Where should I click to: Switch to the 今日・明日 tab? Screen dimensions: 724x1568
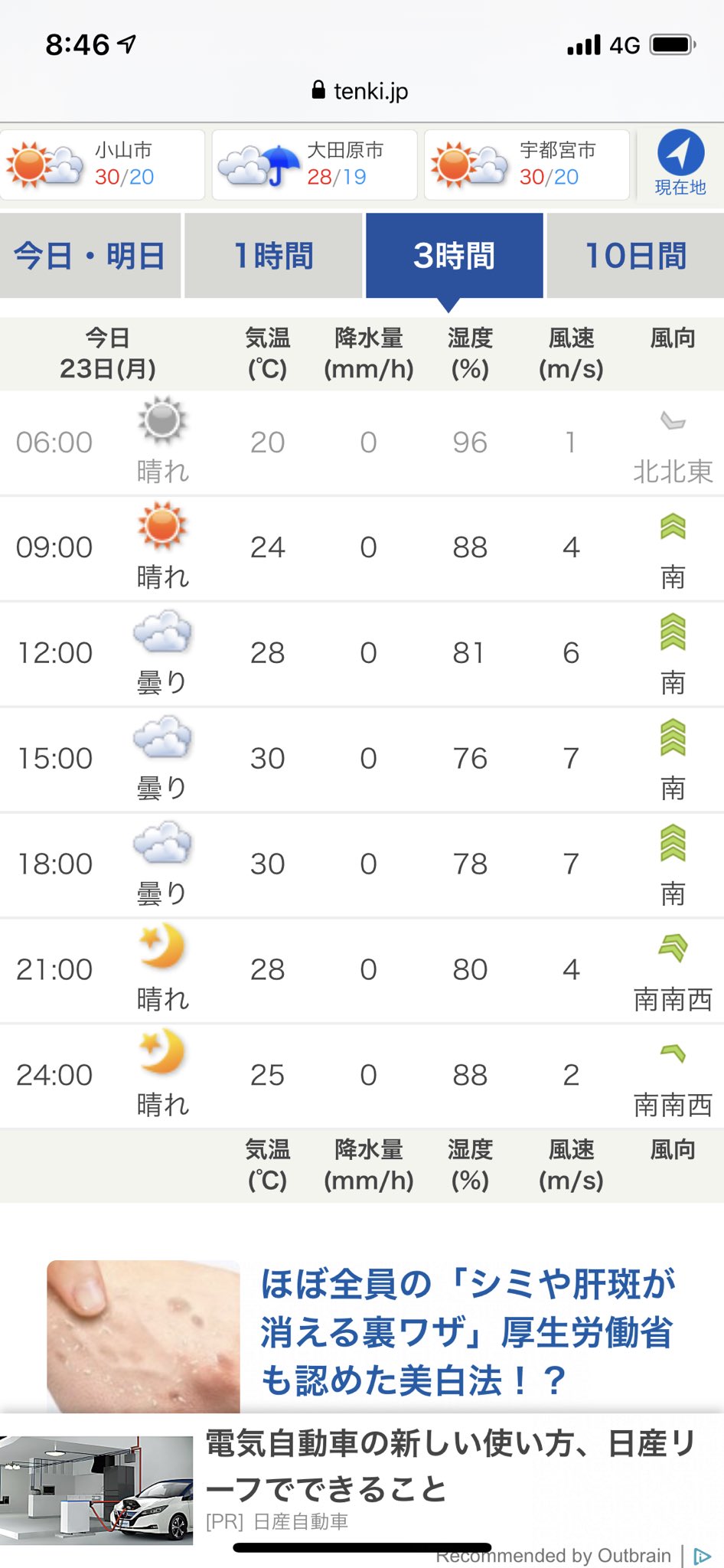tap(90, 256)
